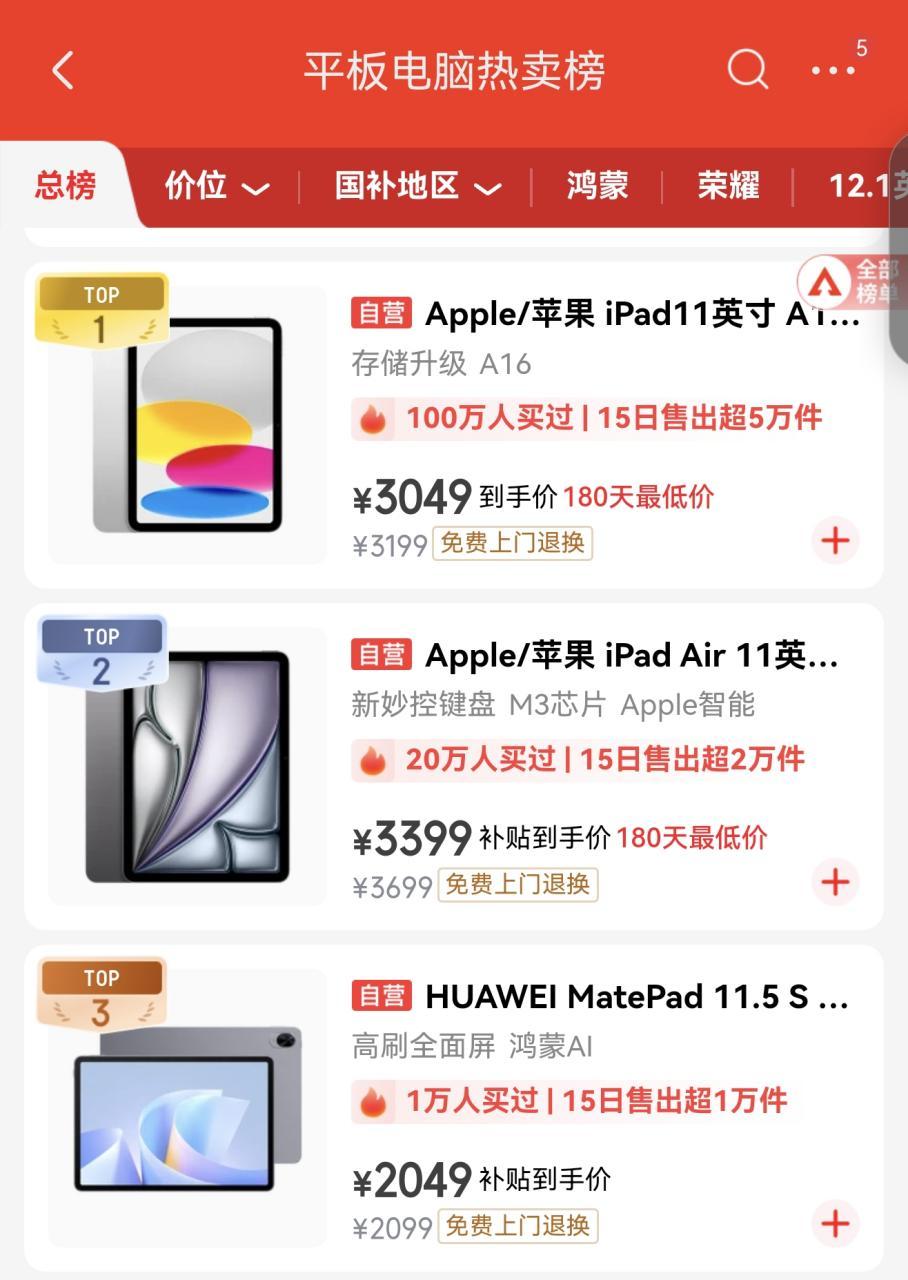Open the three-dot more menu

click(833, 71)
